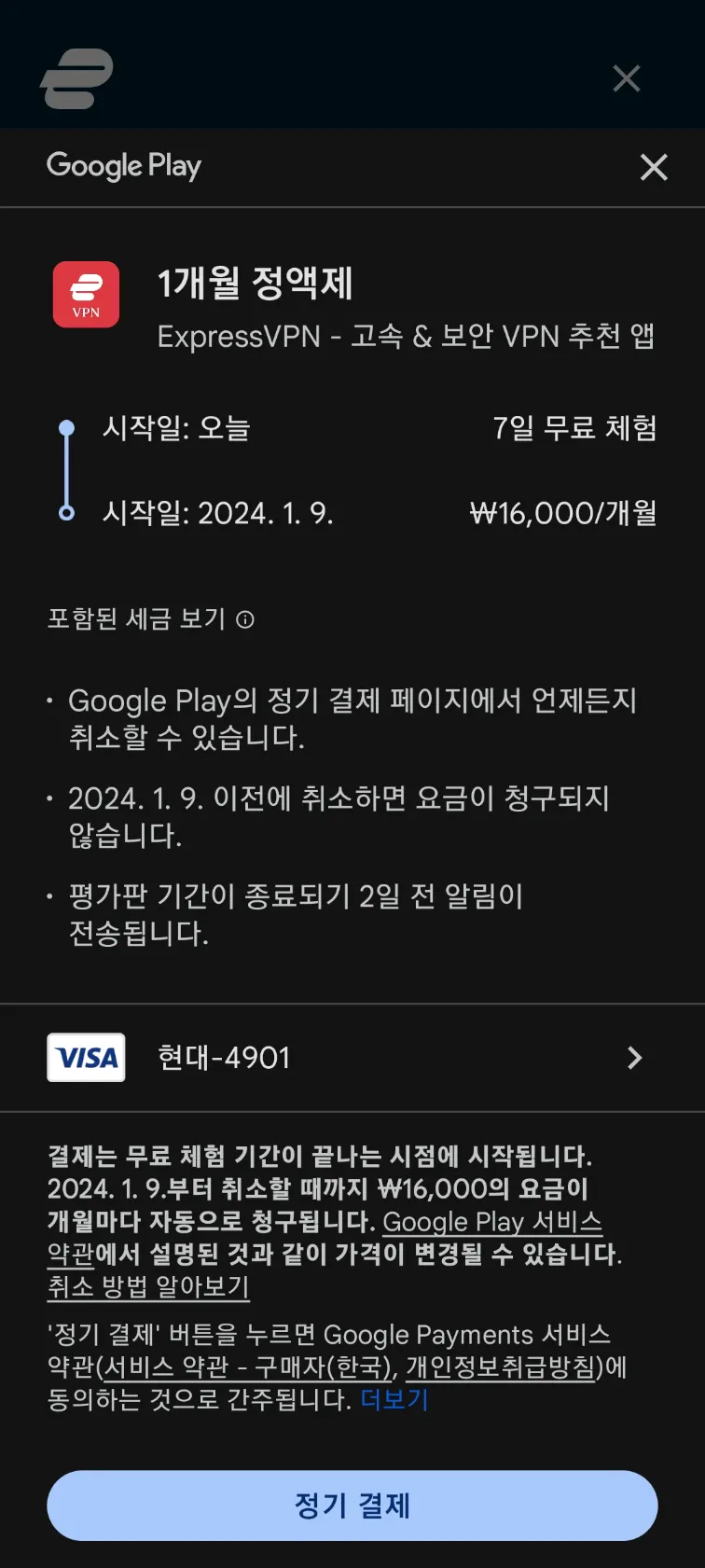Click the VISA card logo
The height and width of the screenshot is (1568, 705).
tap(86, 1058)
